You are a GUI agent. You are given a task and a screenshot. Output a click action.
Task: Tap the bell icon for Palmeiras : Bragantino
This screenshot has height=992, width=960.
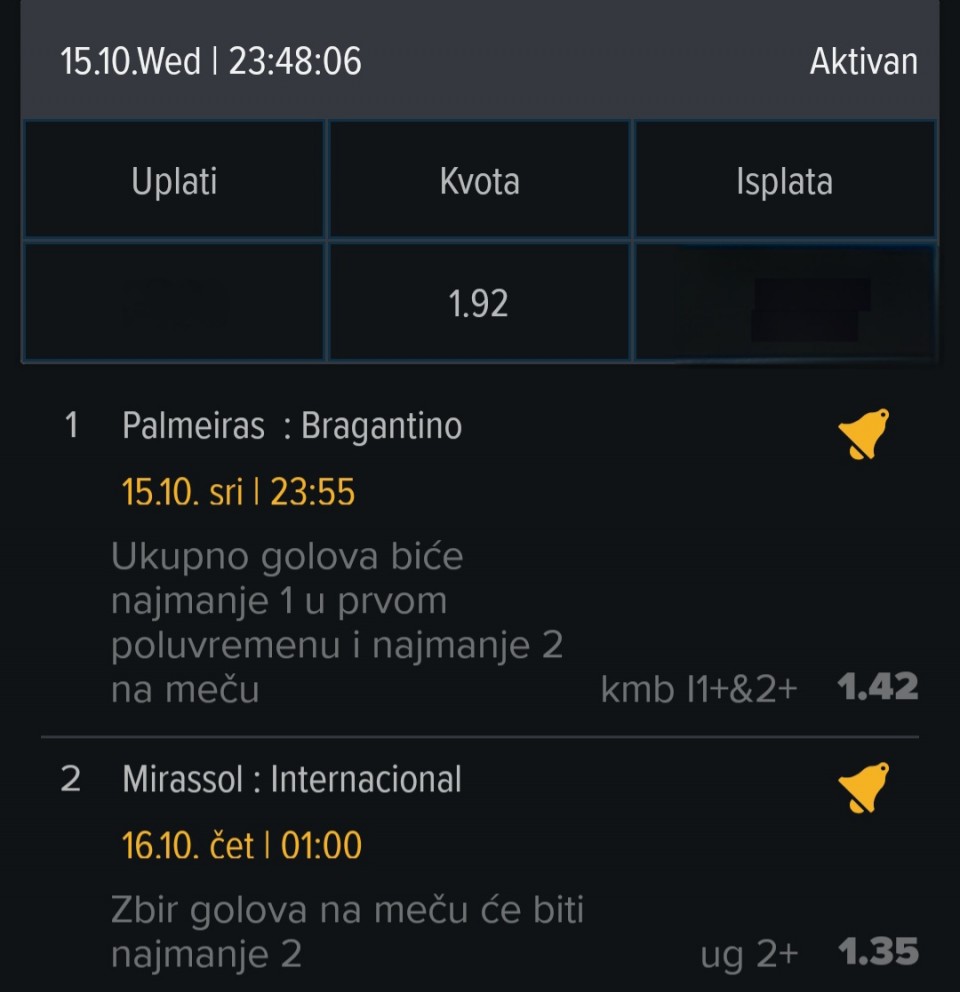coord(863,434)
